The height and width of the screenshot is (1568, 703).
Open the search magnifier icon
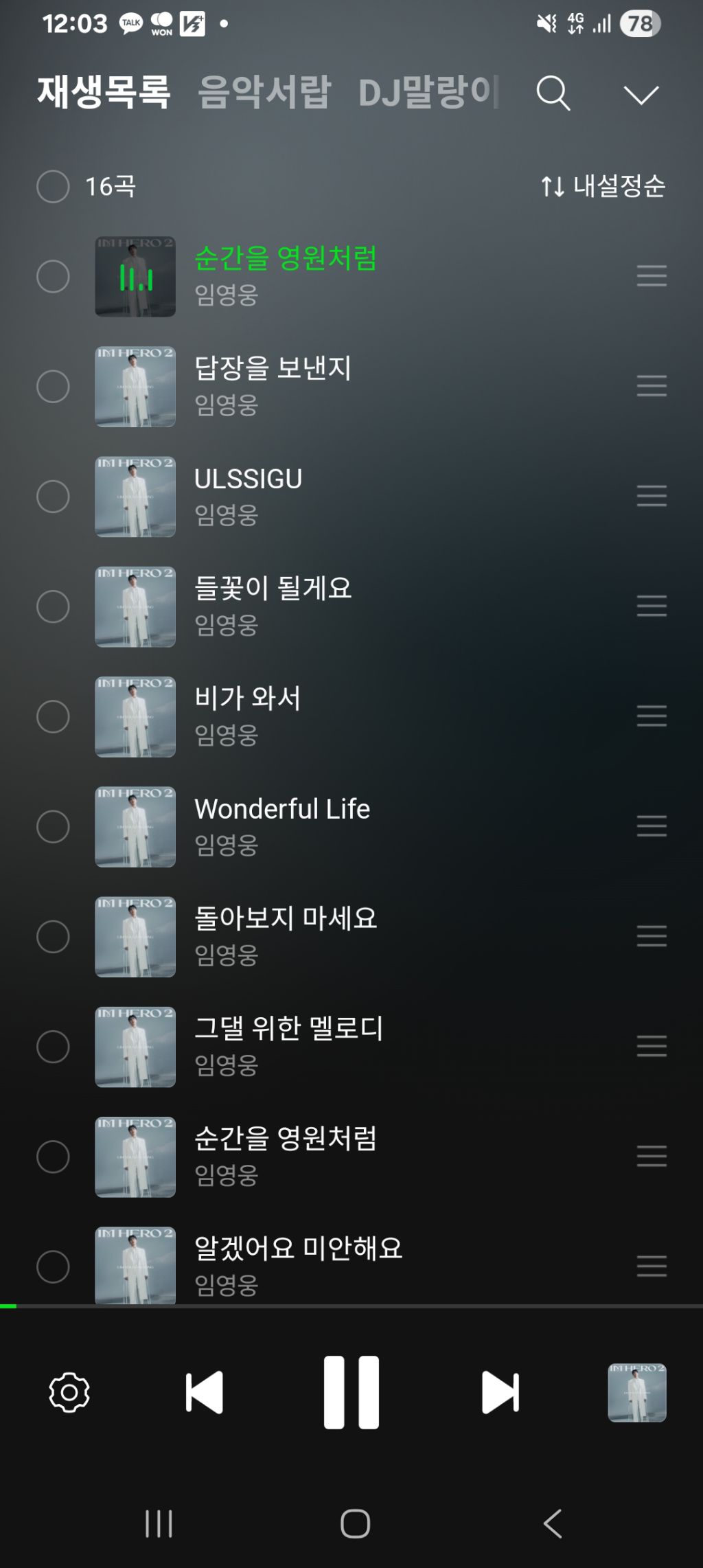tap(553, 93)
